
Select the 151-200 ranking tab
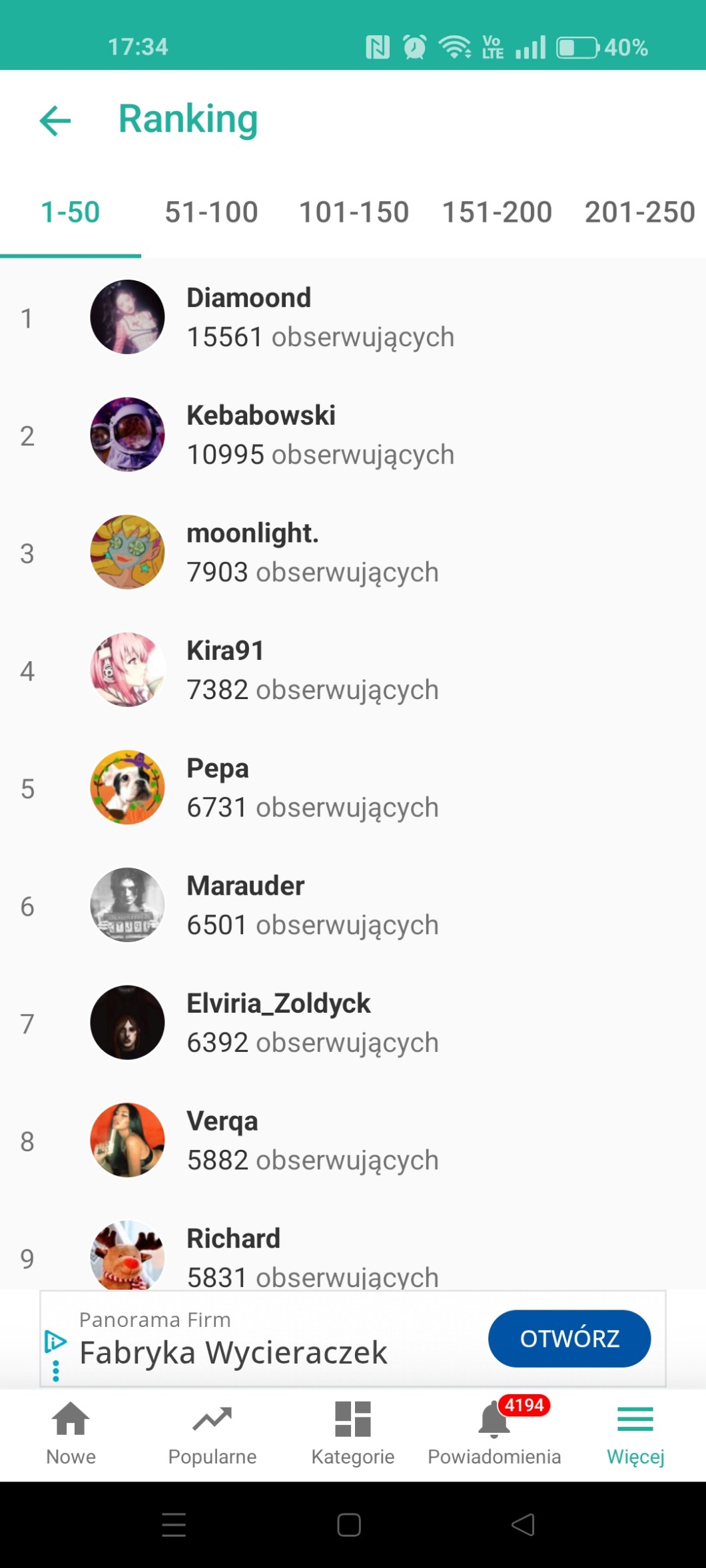[497, 212]
